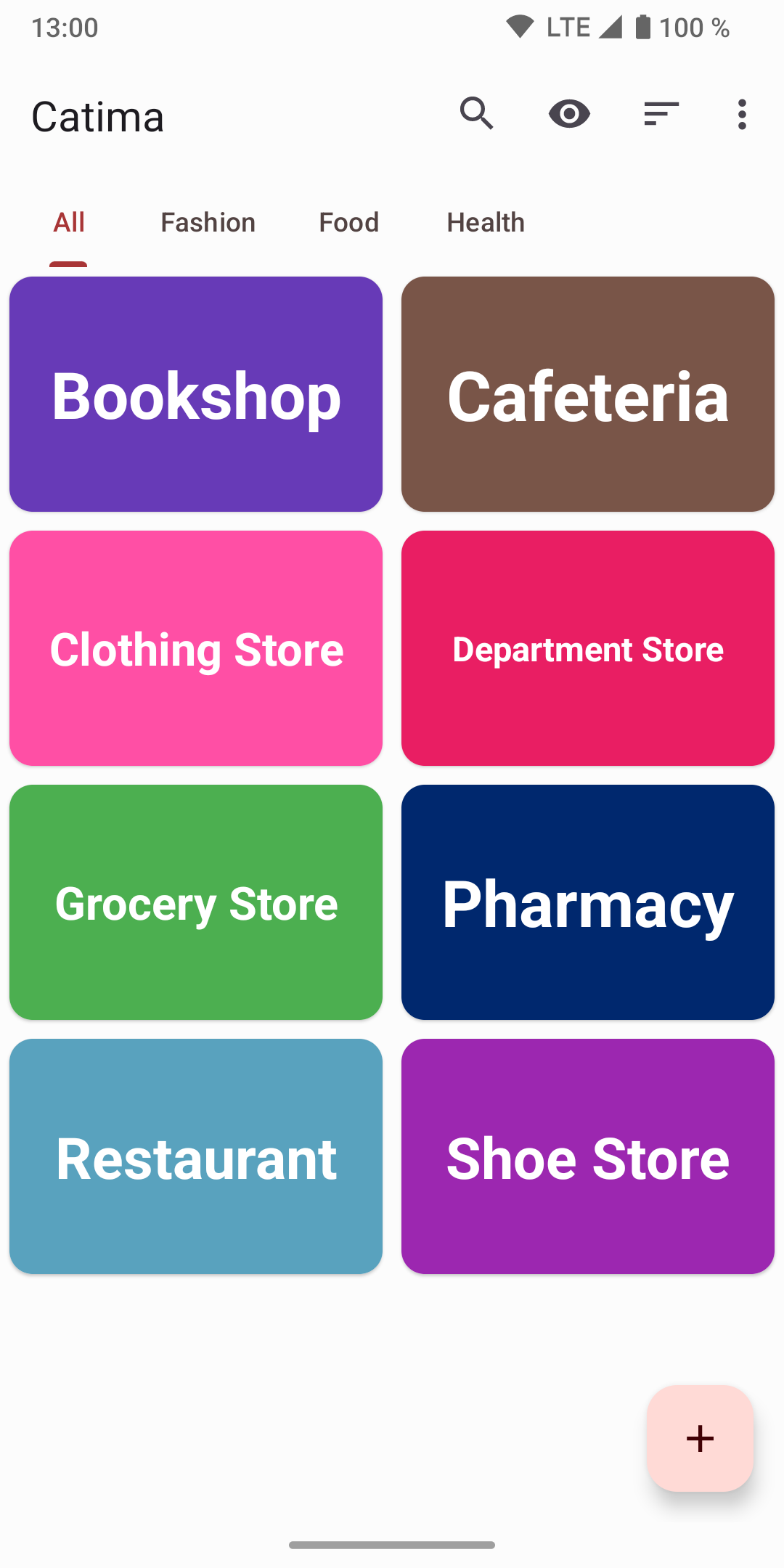Open the overflow menu
Image resolution: width=784 pixels, height=1568 pixels.
pyautogui.click(x=741, y=114)
